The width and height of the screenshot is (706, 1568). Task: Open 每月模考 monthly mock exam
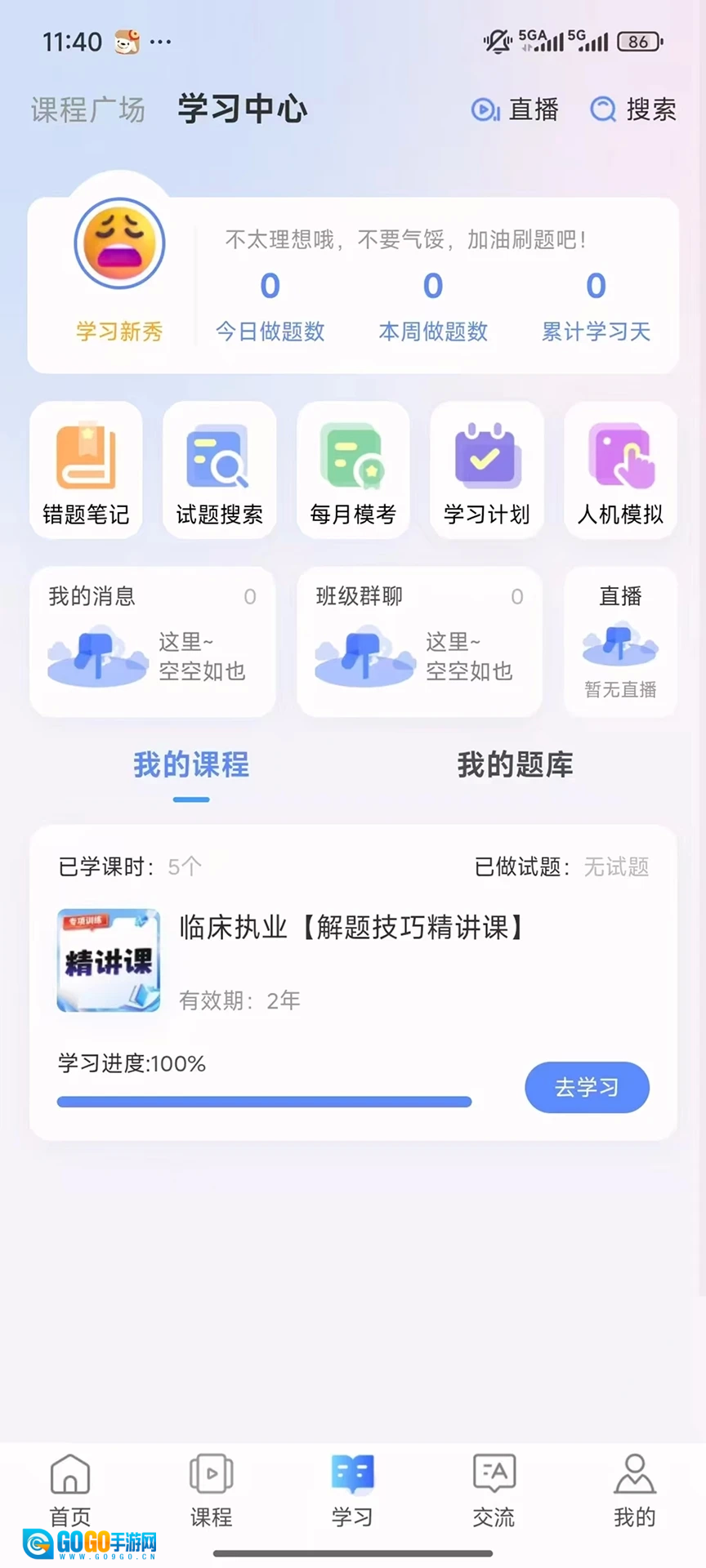353,470
